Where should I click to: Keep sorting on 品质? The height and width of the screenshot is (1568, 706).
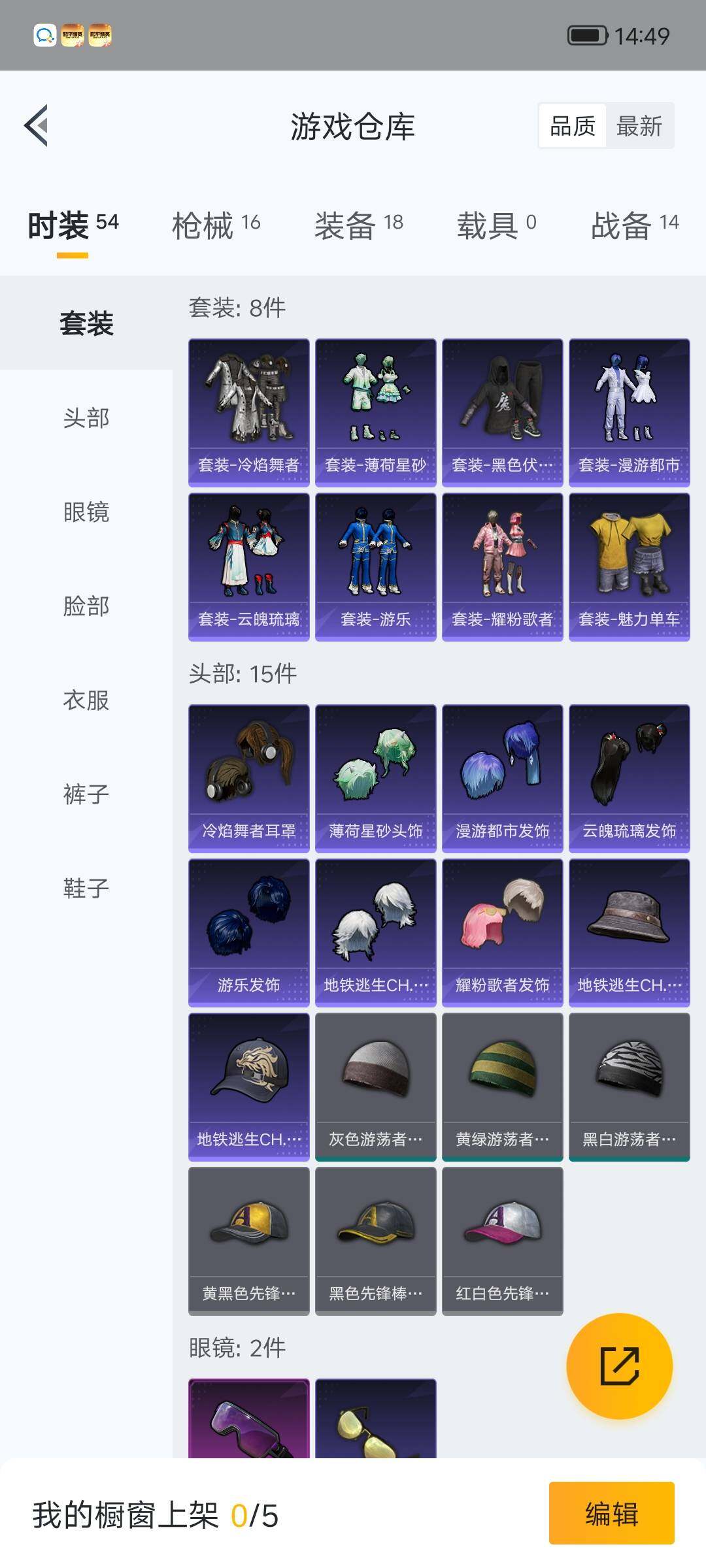pos(572,125)
